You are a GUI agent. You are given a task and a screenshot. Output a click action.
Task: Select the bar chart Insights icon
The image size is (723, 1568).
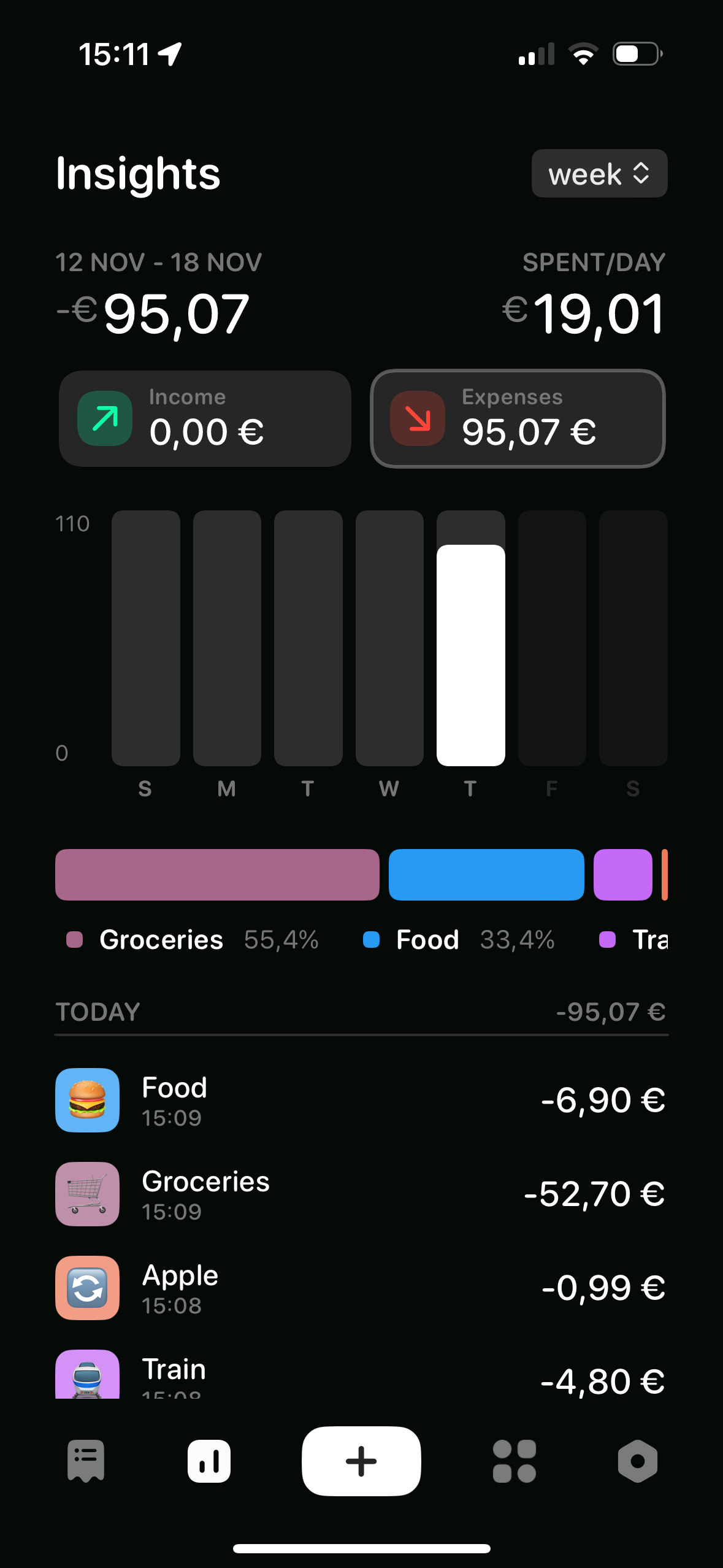[x=208, y=1460]
